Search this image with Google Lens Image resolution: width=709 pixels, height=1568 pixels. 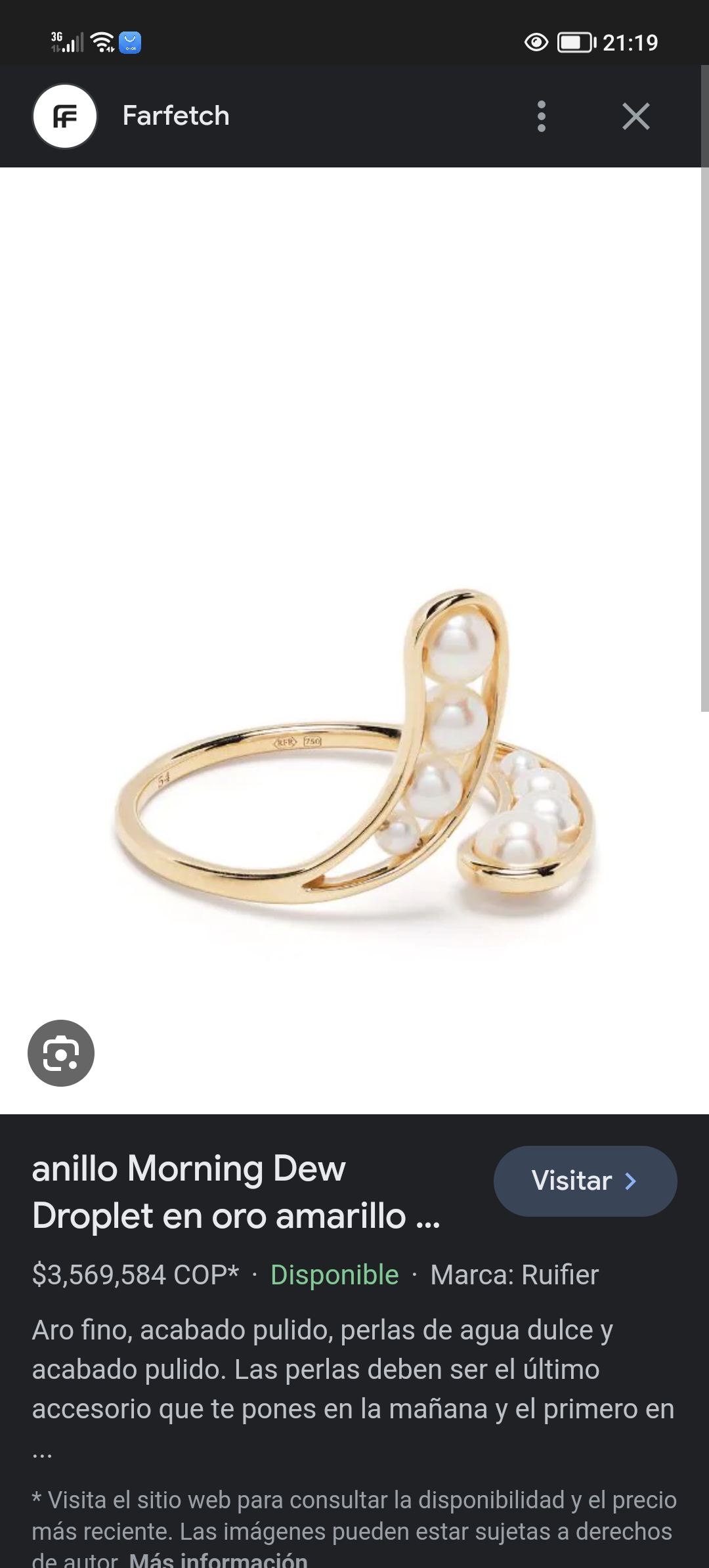click(61, 1053)
